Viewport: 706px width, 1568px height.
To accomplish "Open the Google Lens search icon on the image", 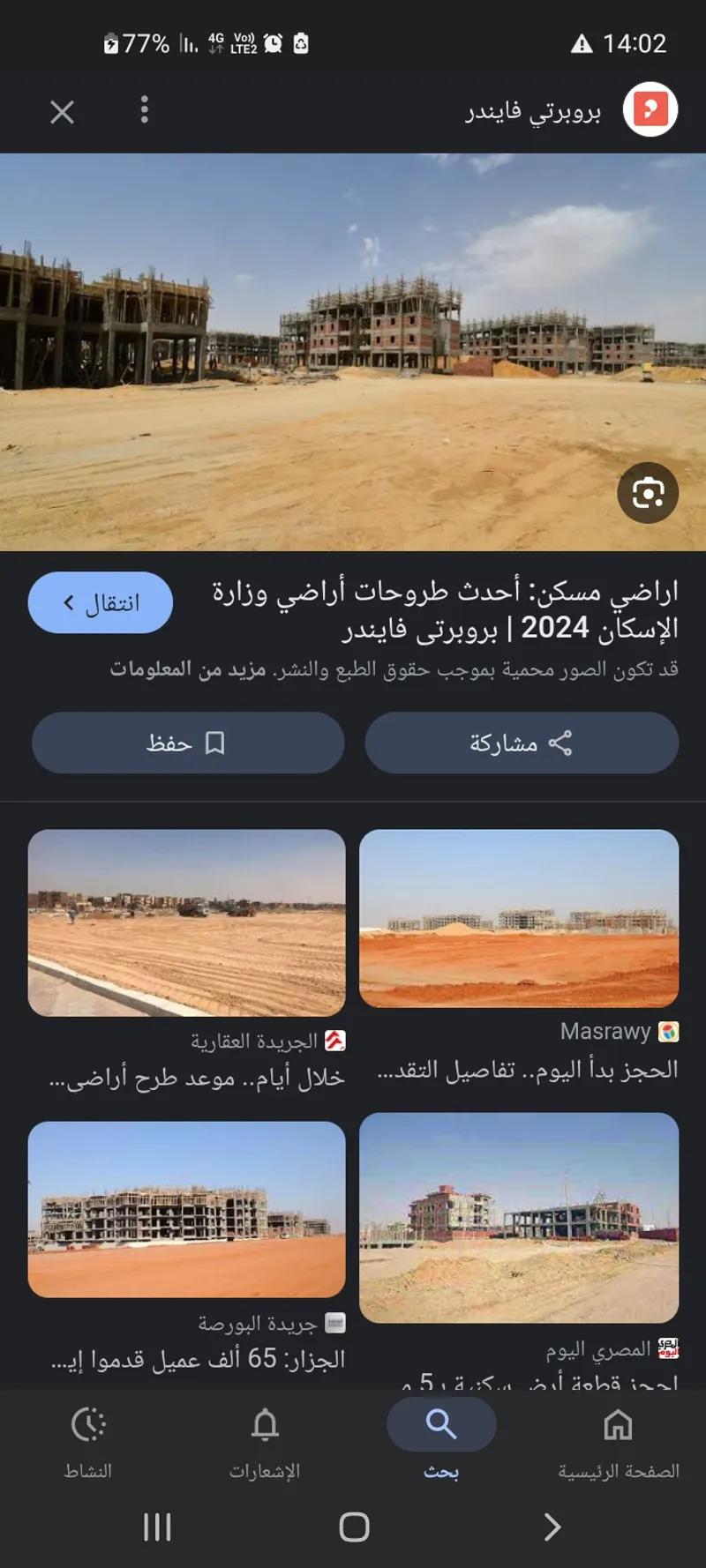I will pos(649,494).
